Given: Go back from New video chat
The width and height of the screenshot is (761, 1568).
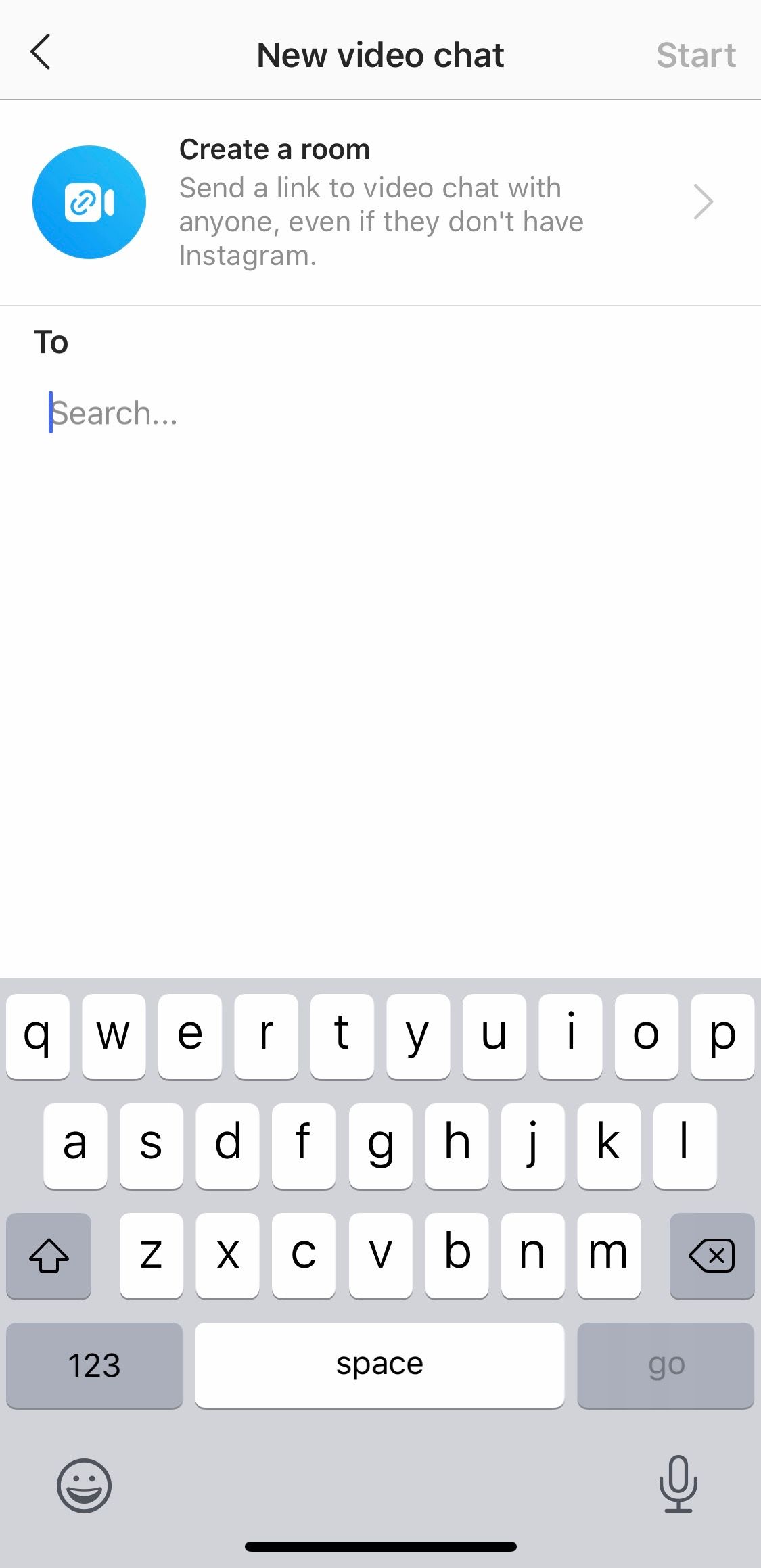Looking at the screenshot, I should (x=41, y=52).
